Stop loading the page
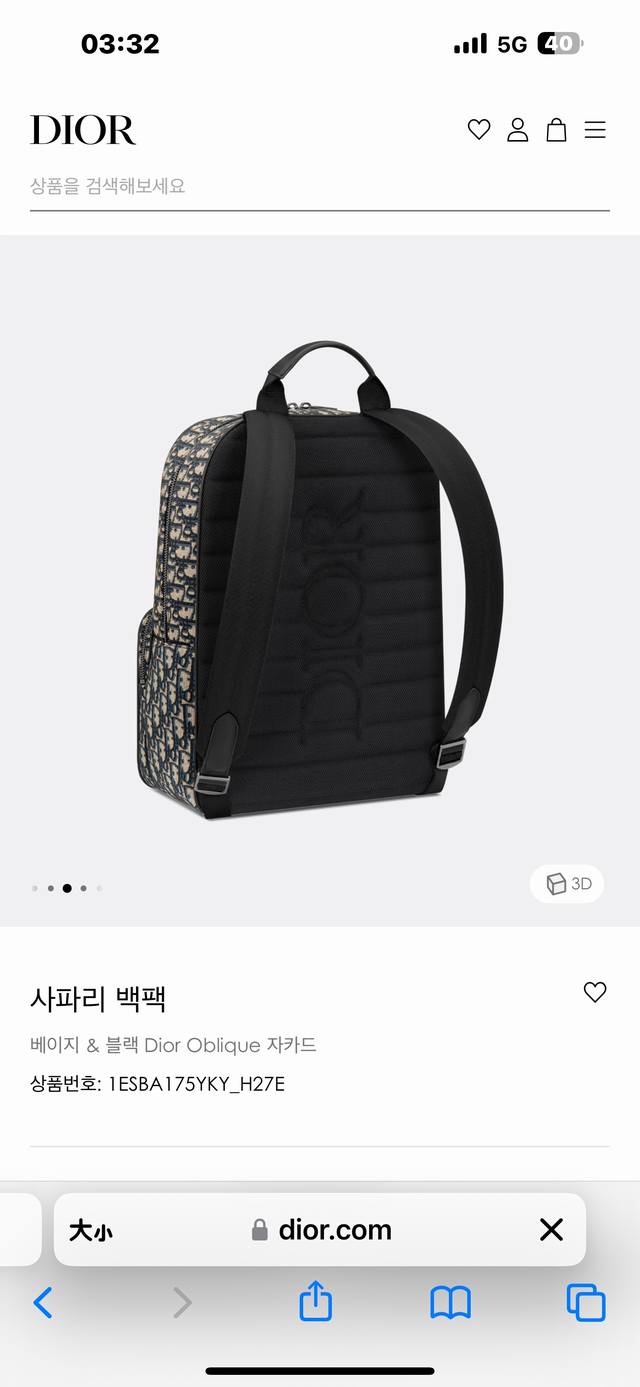 pyautogui.click(x=551, y=1230)
